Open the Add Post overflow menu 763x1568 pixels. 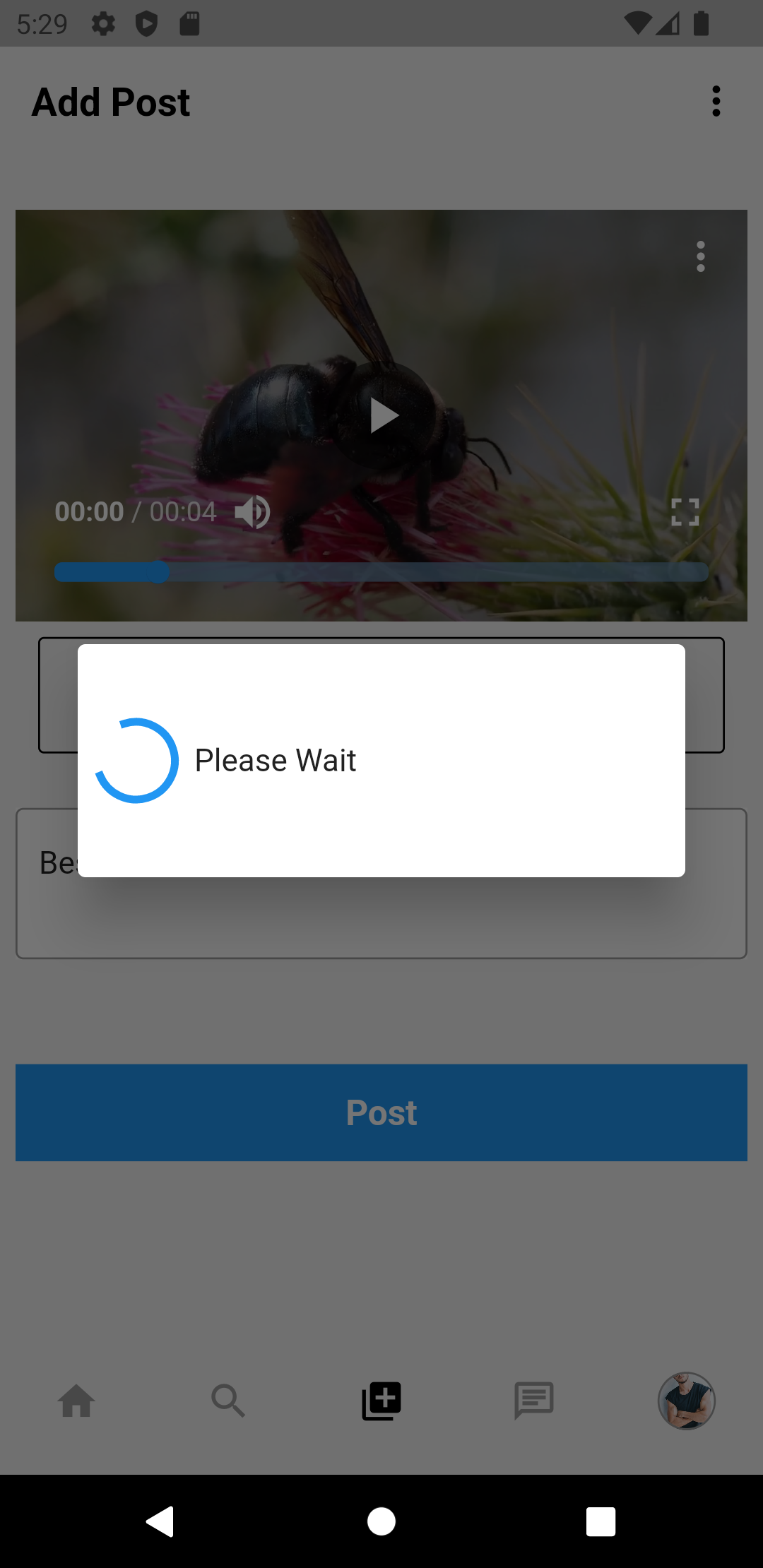coord(716,102)
